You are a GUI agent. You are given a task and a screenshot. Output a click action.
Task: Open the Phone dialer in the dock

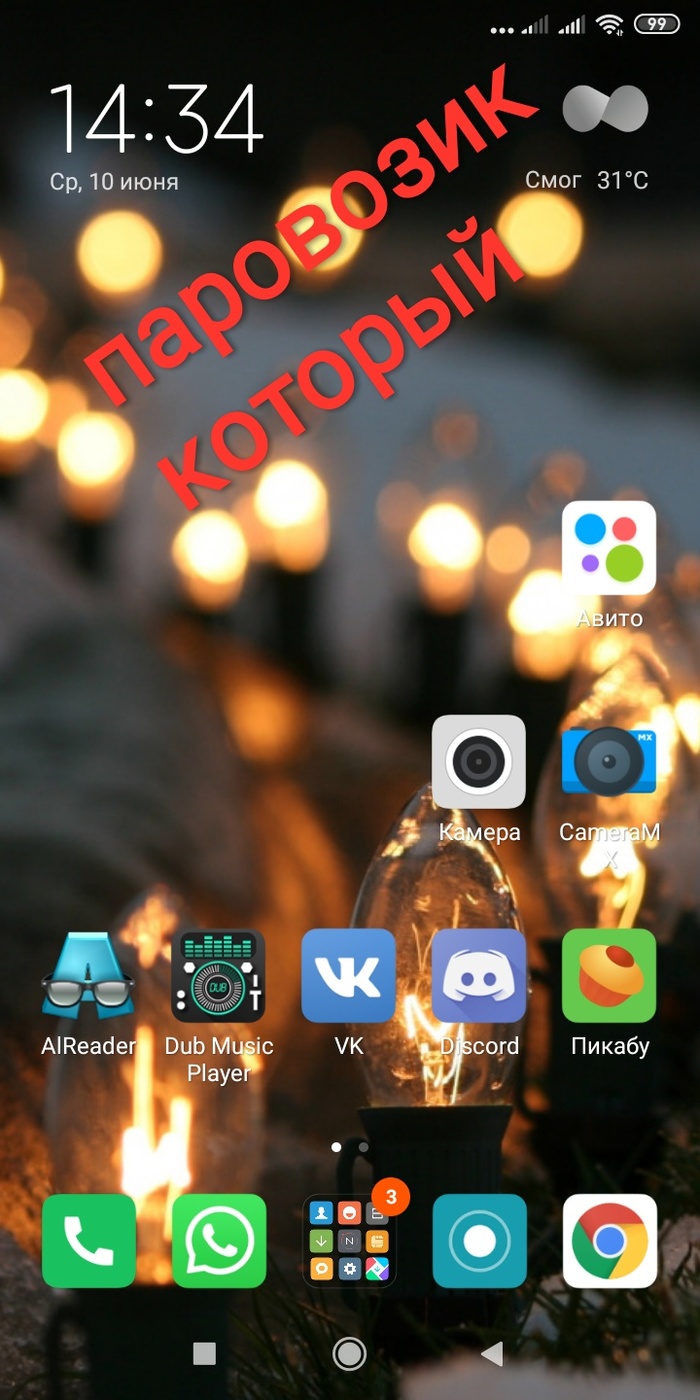(88, 1240)
